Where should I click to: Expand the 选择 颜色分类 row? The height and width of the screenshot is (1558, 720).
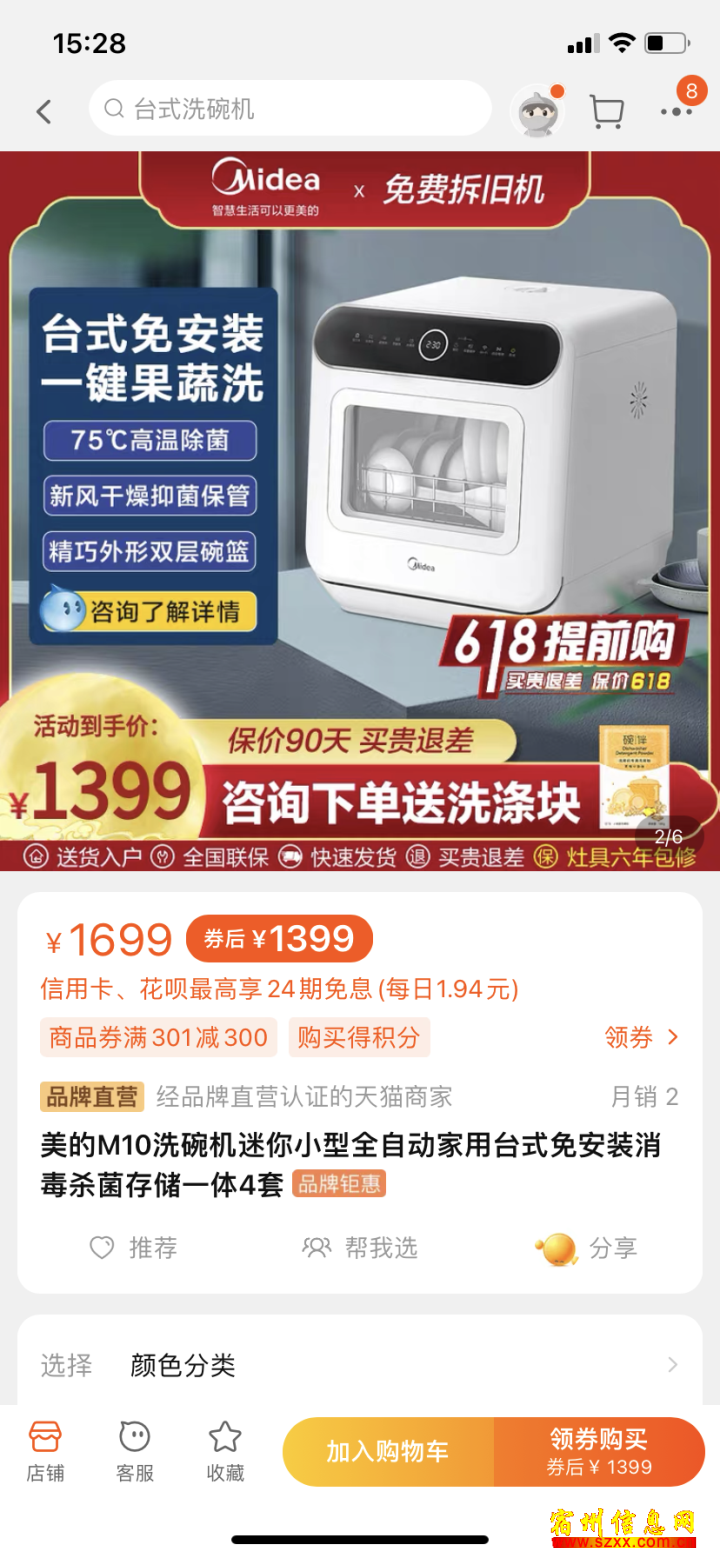tap(360, 1364)
